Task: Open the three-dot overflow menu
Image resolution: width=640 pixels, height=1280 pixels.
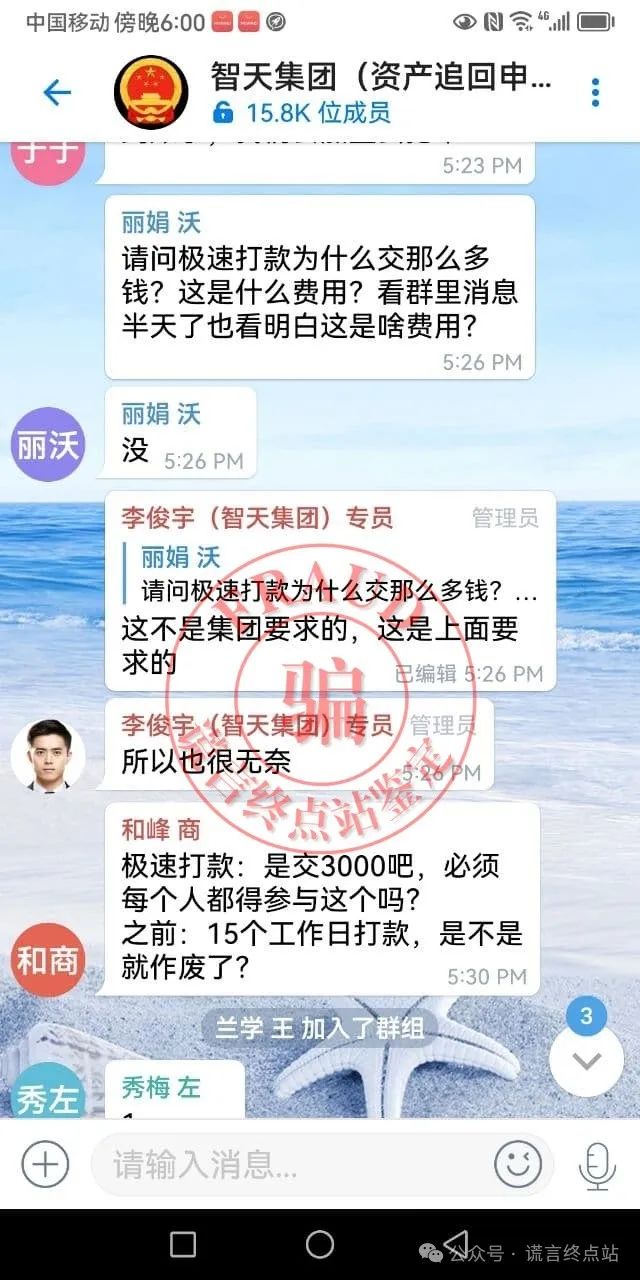Action: tap(595, 92)
